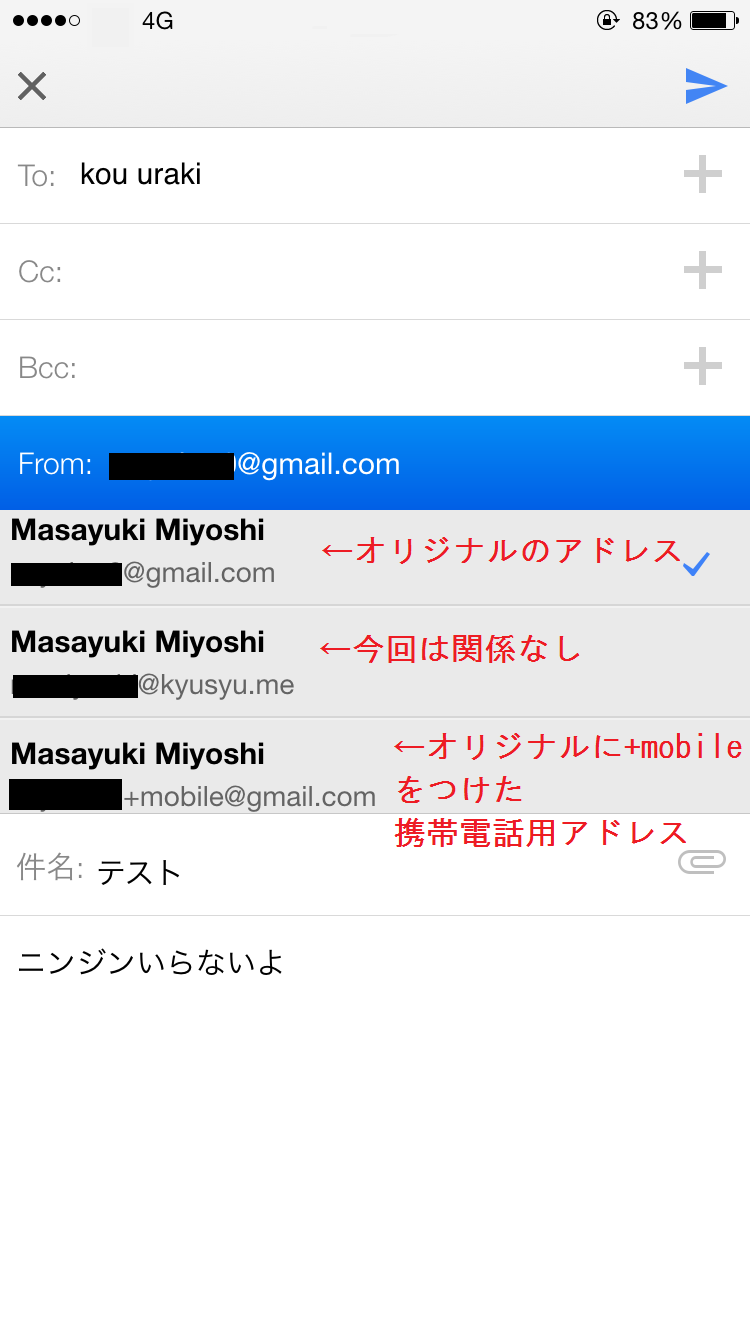
Task: Attach a file with the paperclip icon
Action: tap(702, 863)
